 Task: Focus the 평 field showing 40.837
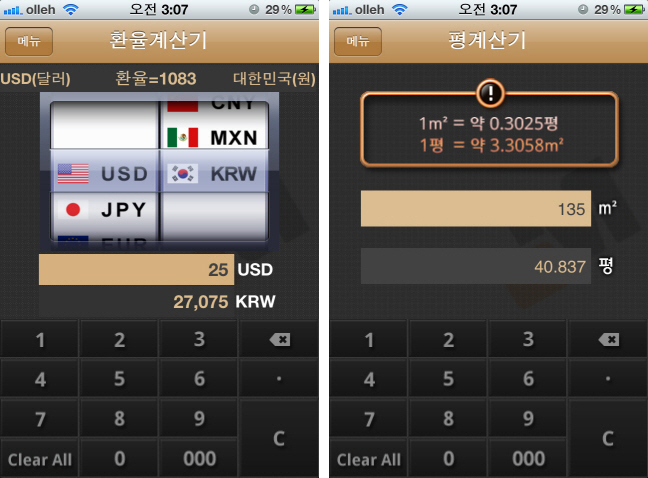[475, 266]
